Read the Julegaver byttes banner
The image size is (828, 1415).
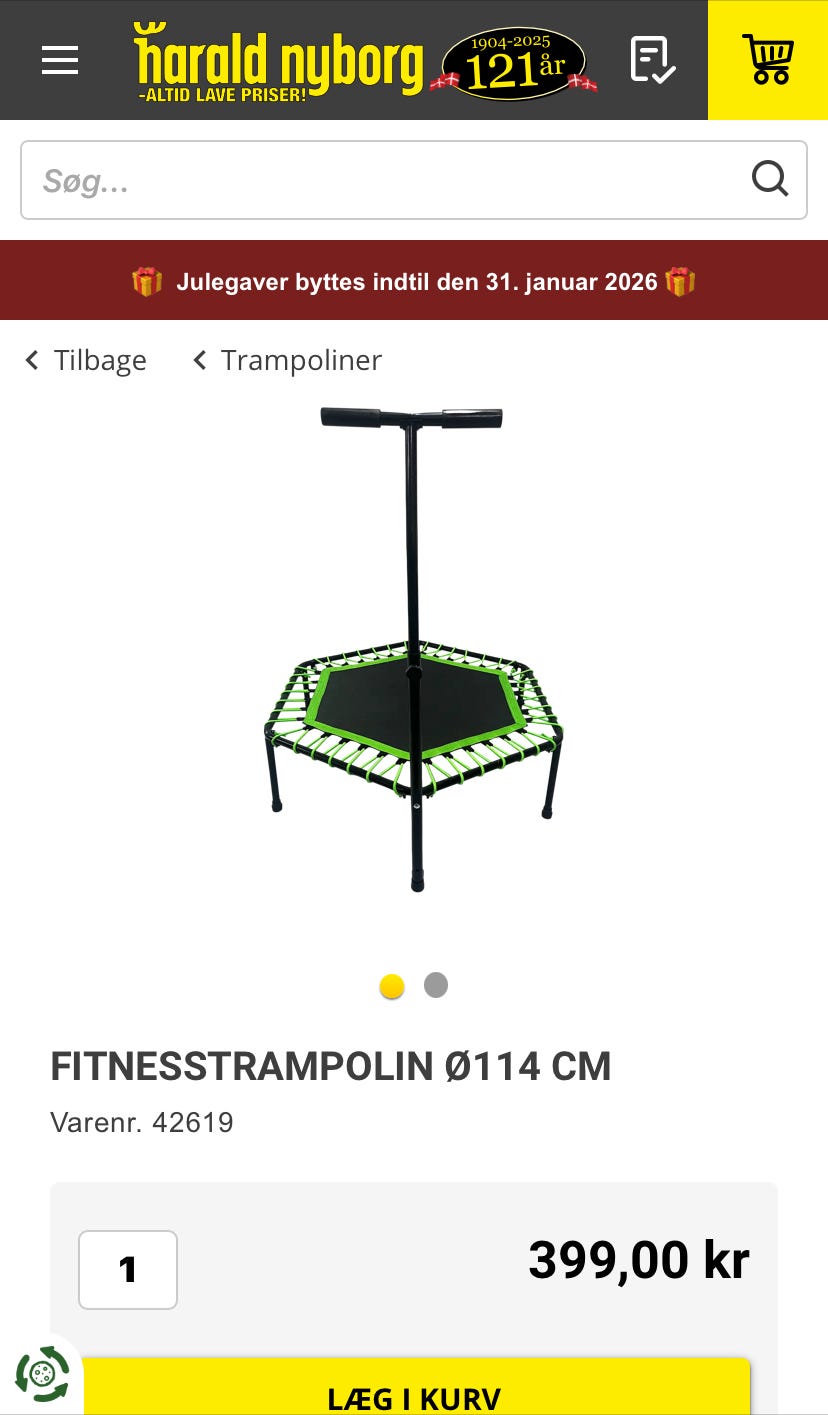click(x=414, y=282)
